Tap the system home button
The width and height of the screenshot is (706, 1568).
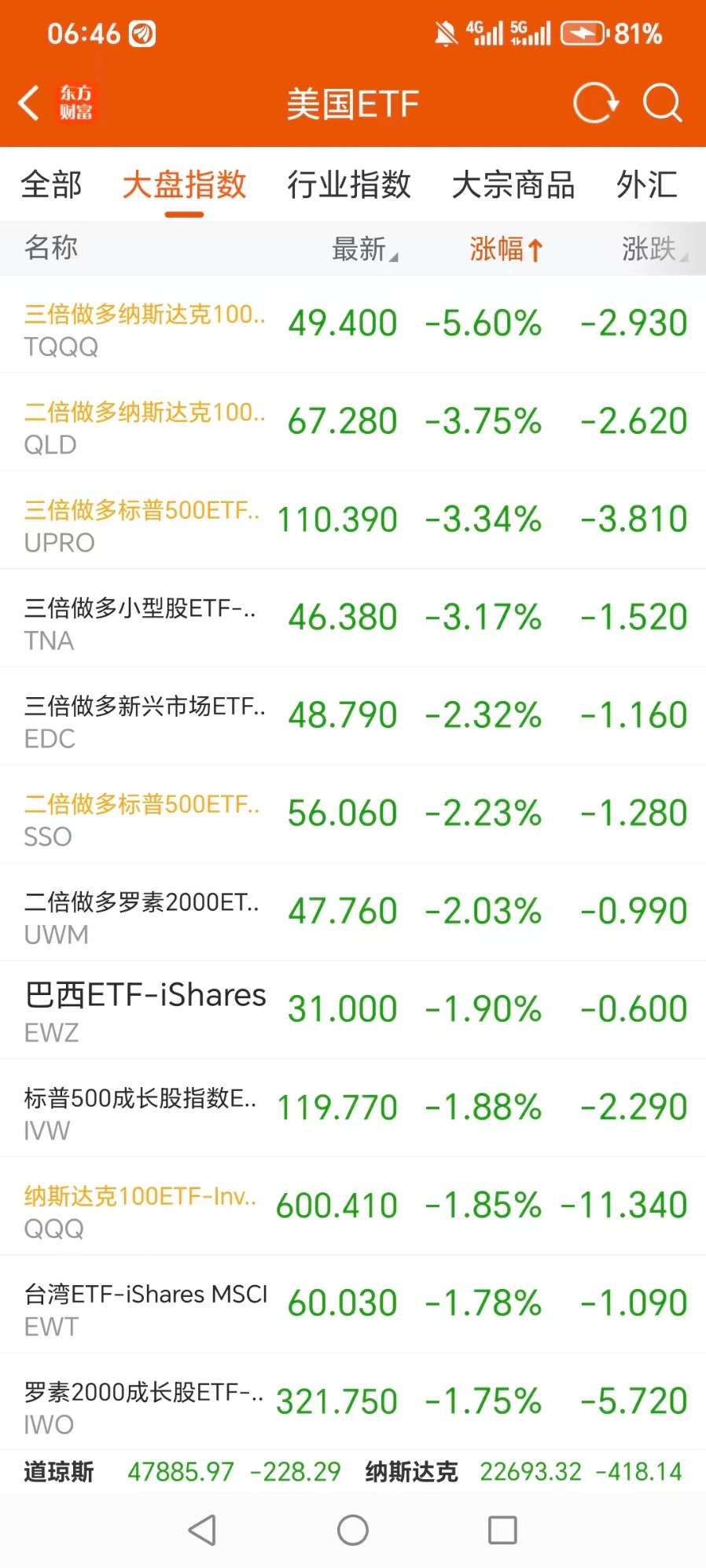pos(353,1530)
